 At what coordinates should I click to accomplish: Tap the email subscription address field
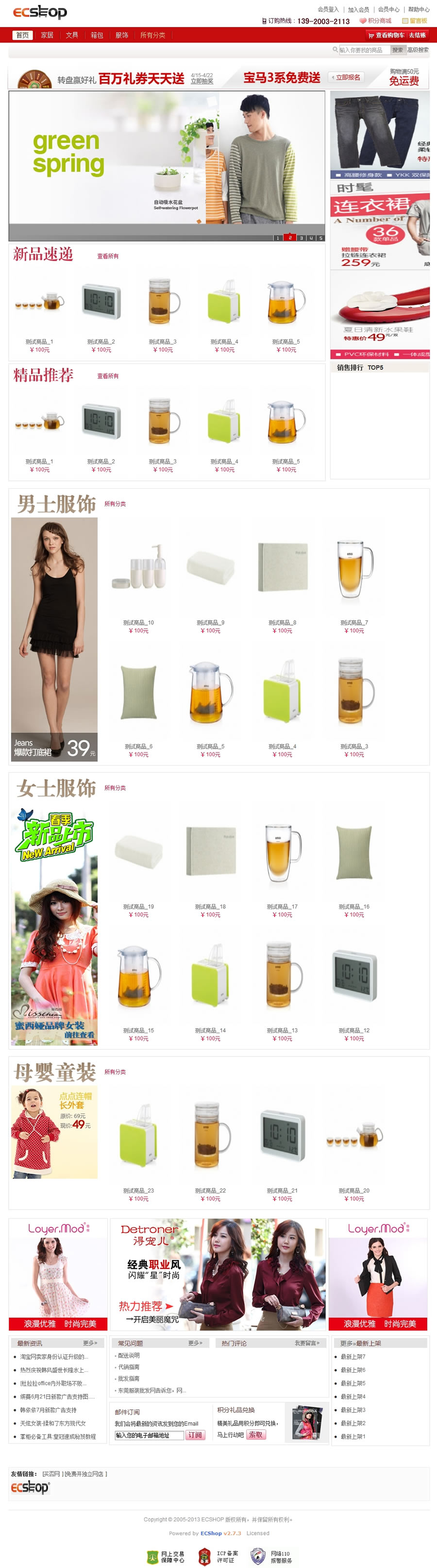(149, 1435)
